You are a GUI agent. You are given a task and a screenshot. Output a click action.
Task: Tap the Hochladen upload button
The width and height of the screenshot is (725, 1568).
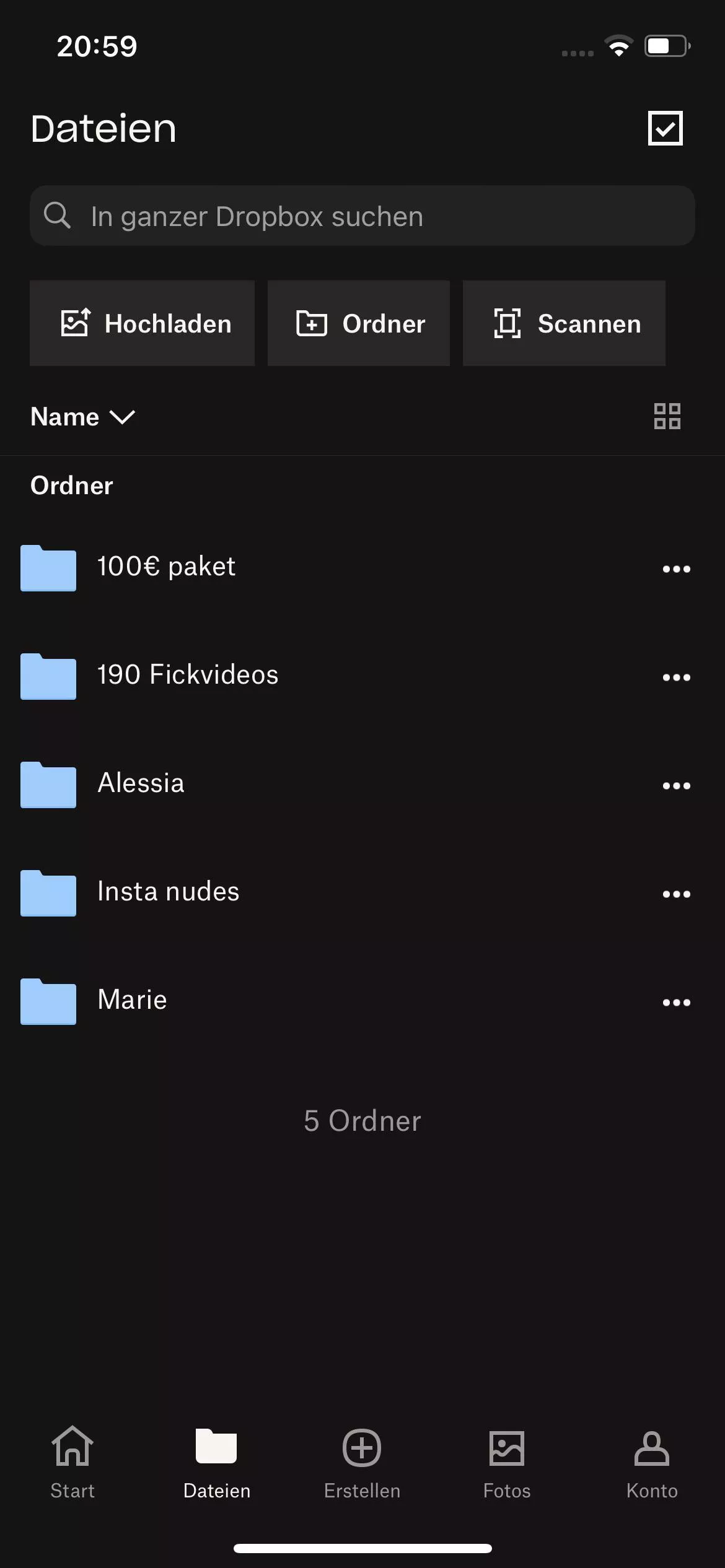pos(142,323)
